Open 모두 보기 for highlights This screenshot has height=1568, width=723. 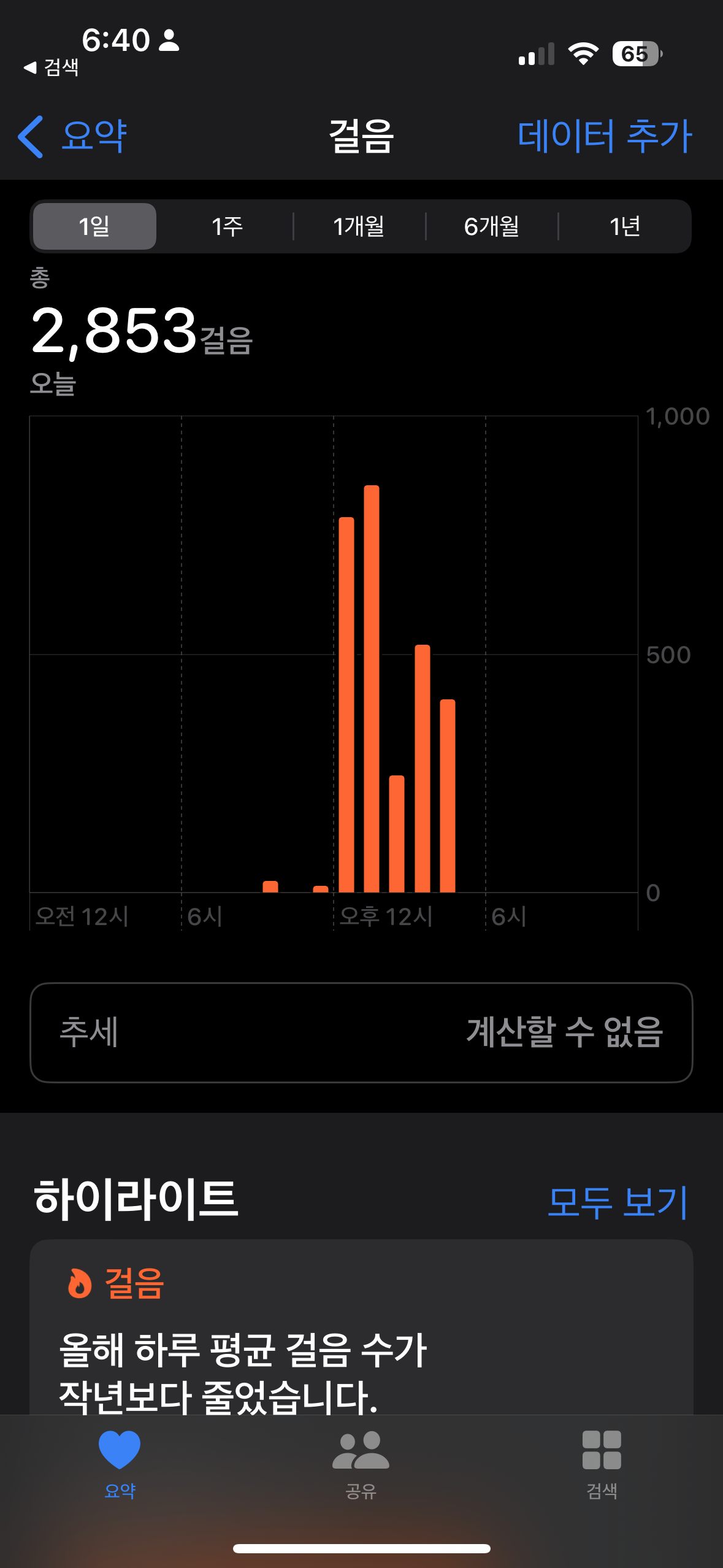point(618,1201)
